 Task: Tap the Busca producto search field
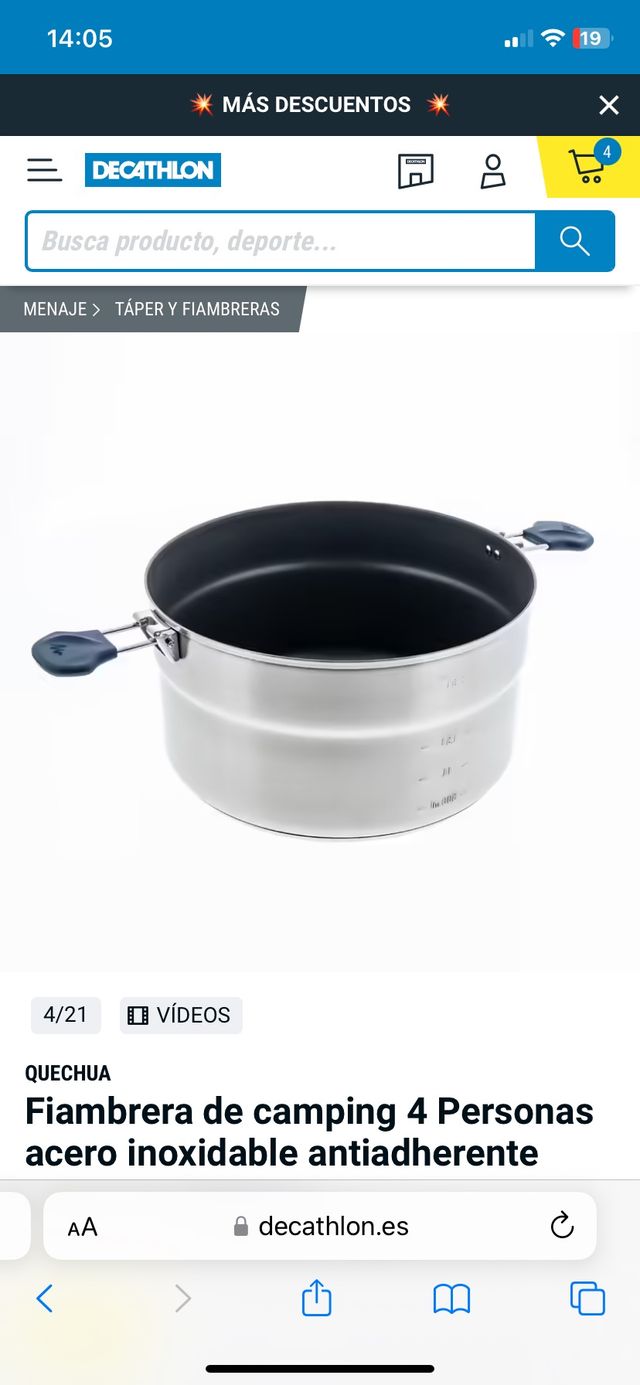click(280, 241)
